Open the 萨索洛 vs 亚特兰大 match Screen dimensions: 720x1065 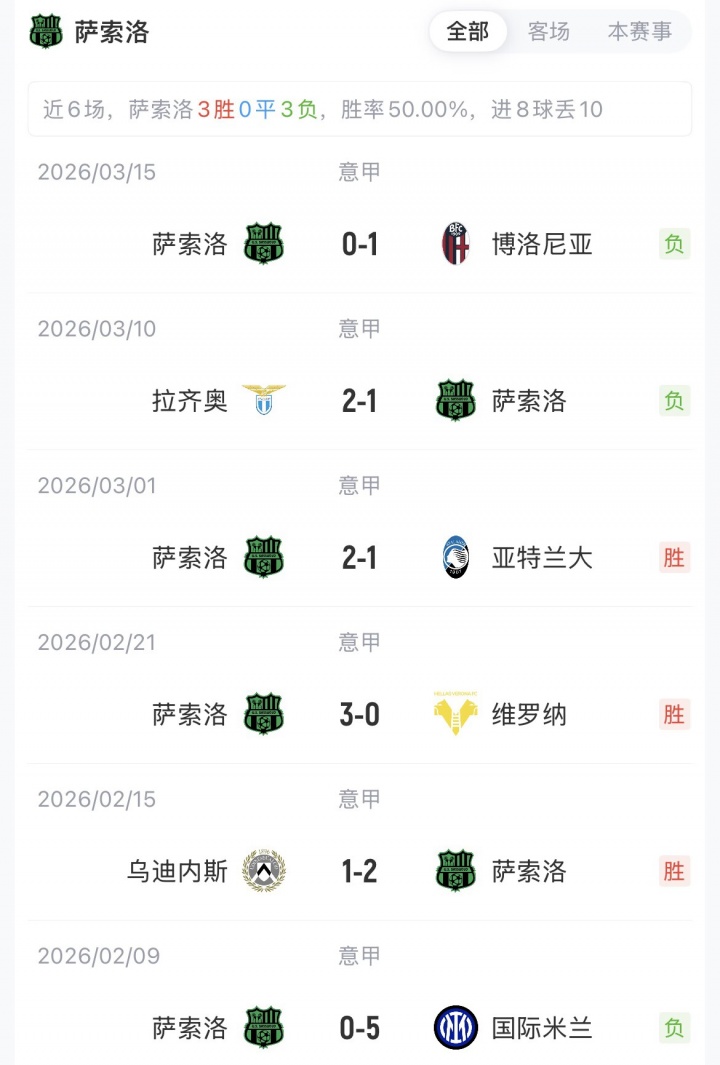pos(360,558)
